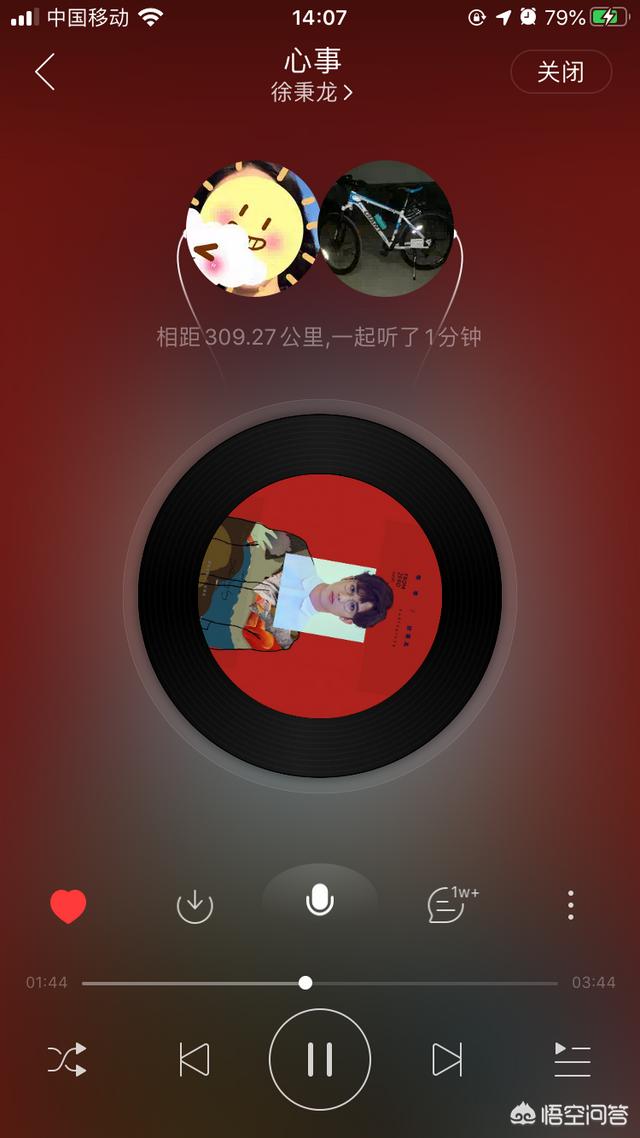Viewport: 640px width, 1138px height.
Task: Open the three-dot more options menu
Action: pos(570,905)
